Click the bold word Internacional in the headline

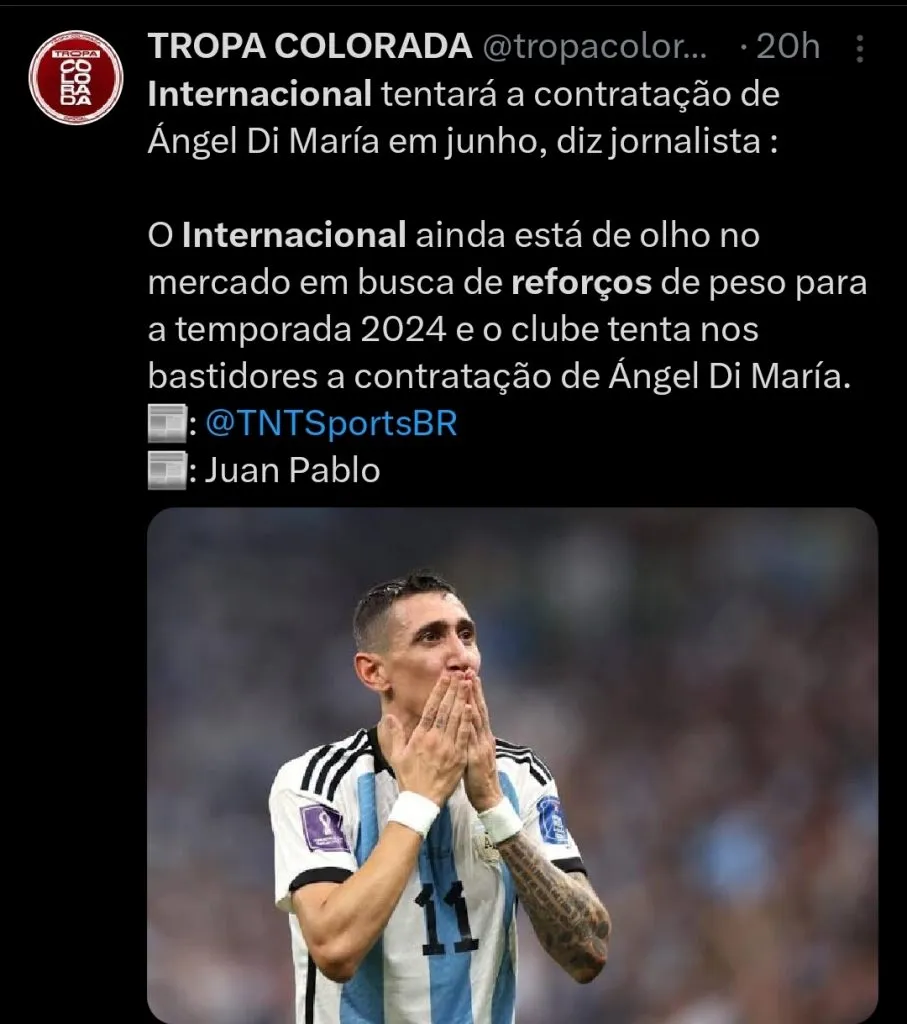pyautogui.click(x=257, y=95)
